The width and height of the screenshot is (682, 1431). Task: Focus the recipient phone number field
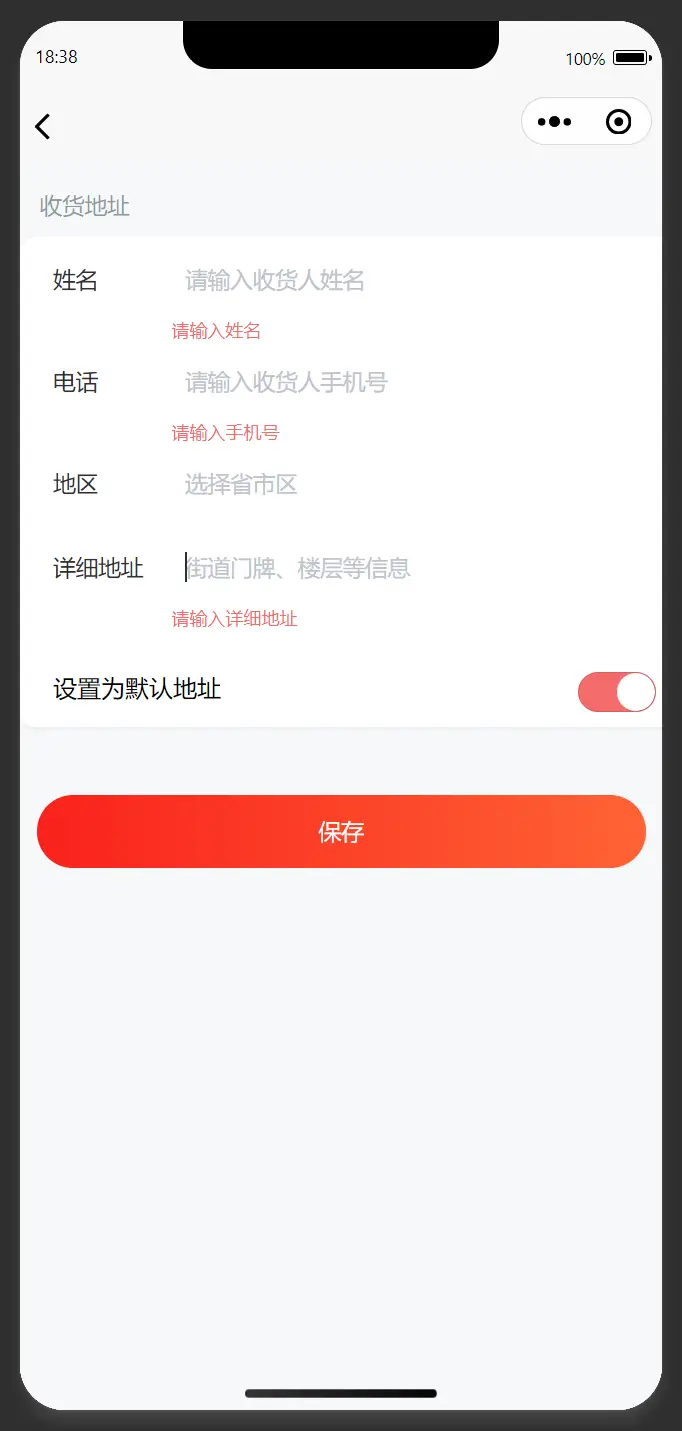[x=400, y=382]
